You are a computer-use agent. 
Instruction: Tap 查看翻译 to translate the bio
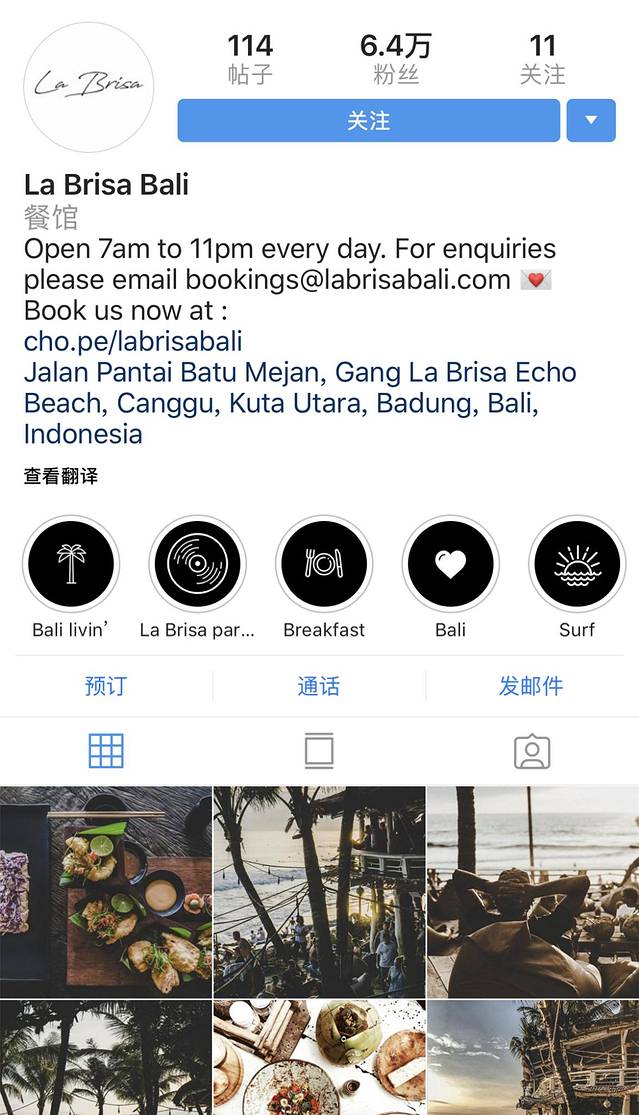[x=61, y=476]
